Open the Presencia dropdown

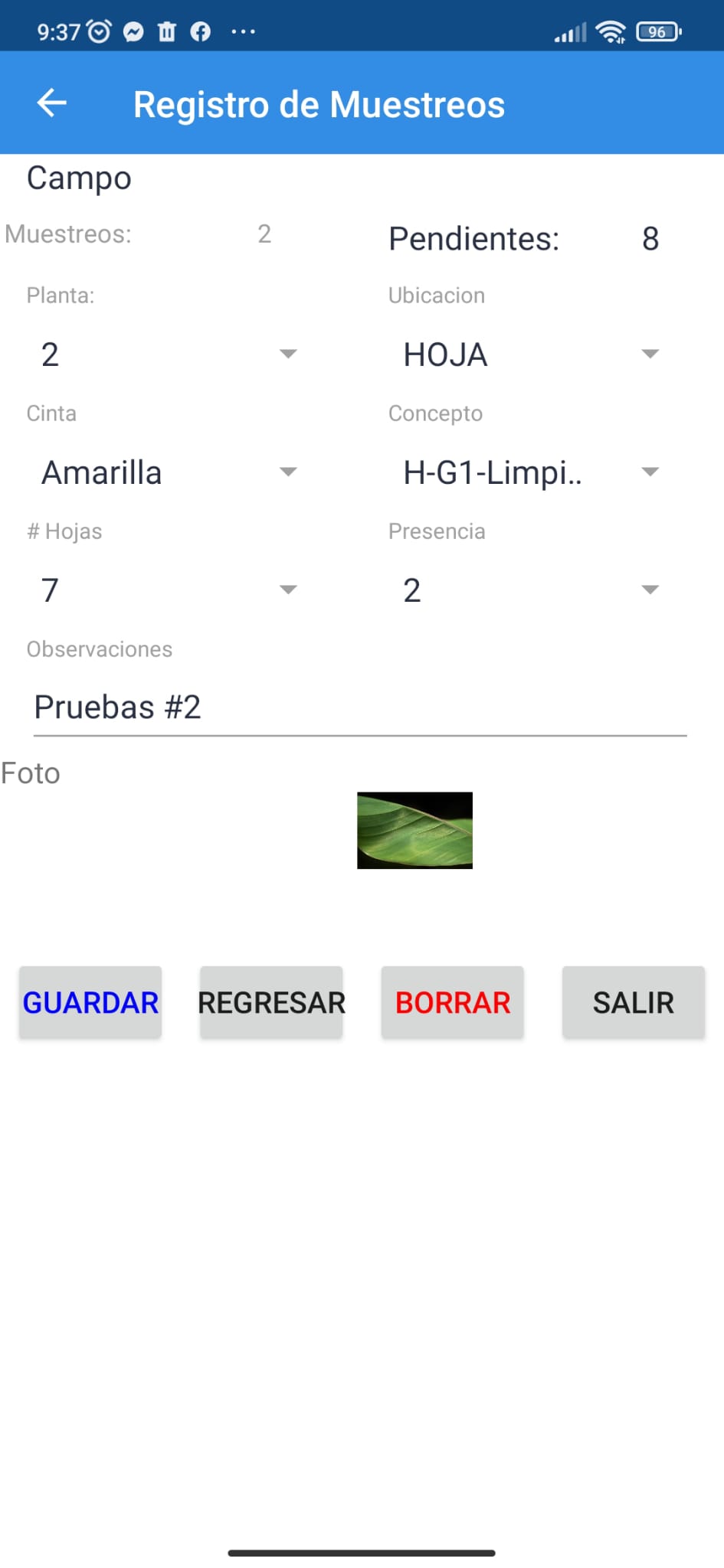(x=530, y=590)
